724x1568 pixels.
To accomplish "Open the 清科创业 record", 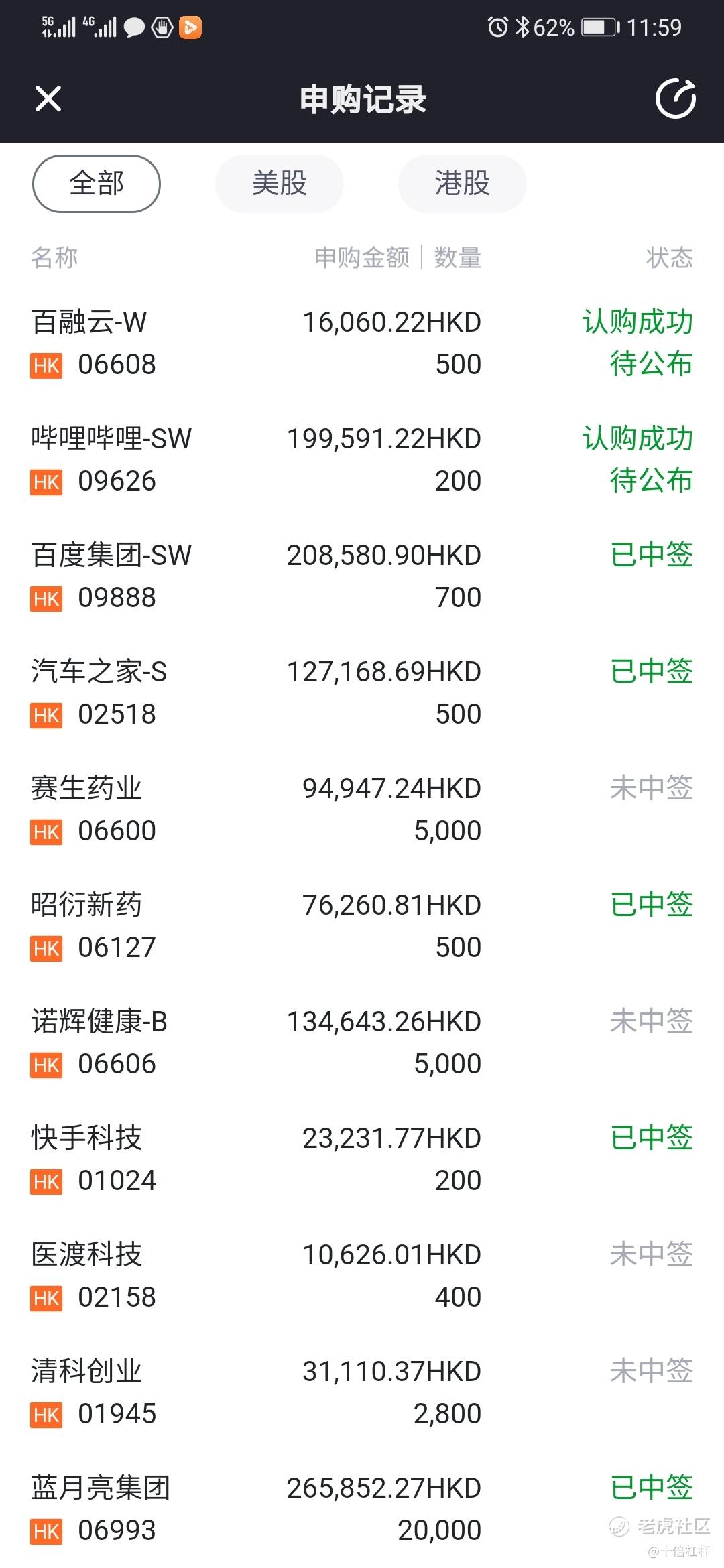I will coord(362,1392).
